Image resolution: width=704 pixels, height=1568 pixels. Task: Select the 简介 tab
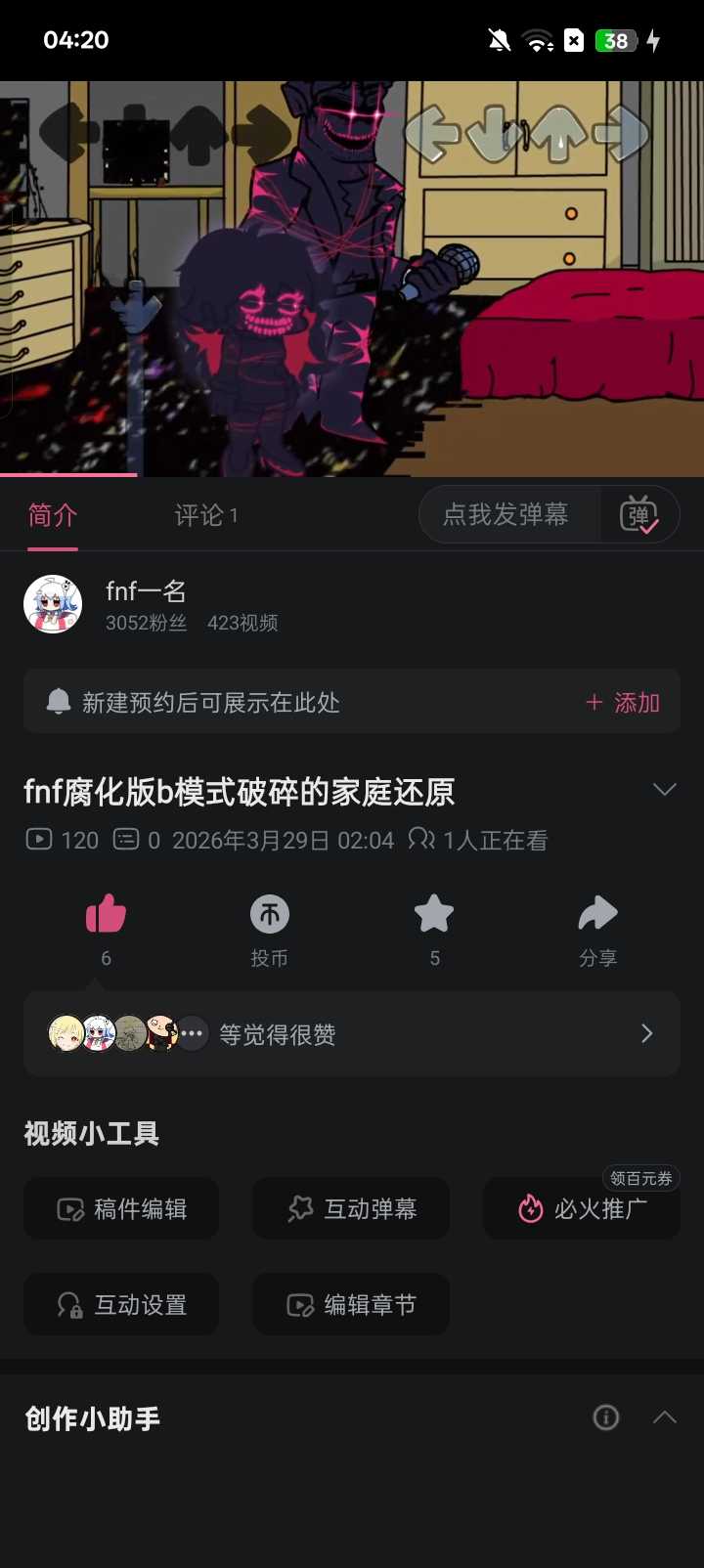click(53, 515)
